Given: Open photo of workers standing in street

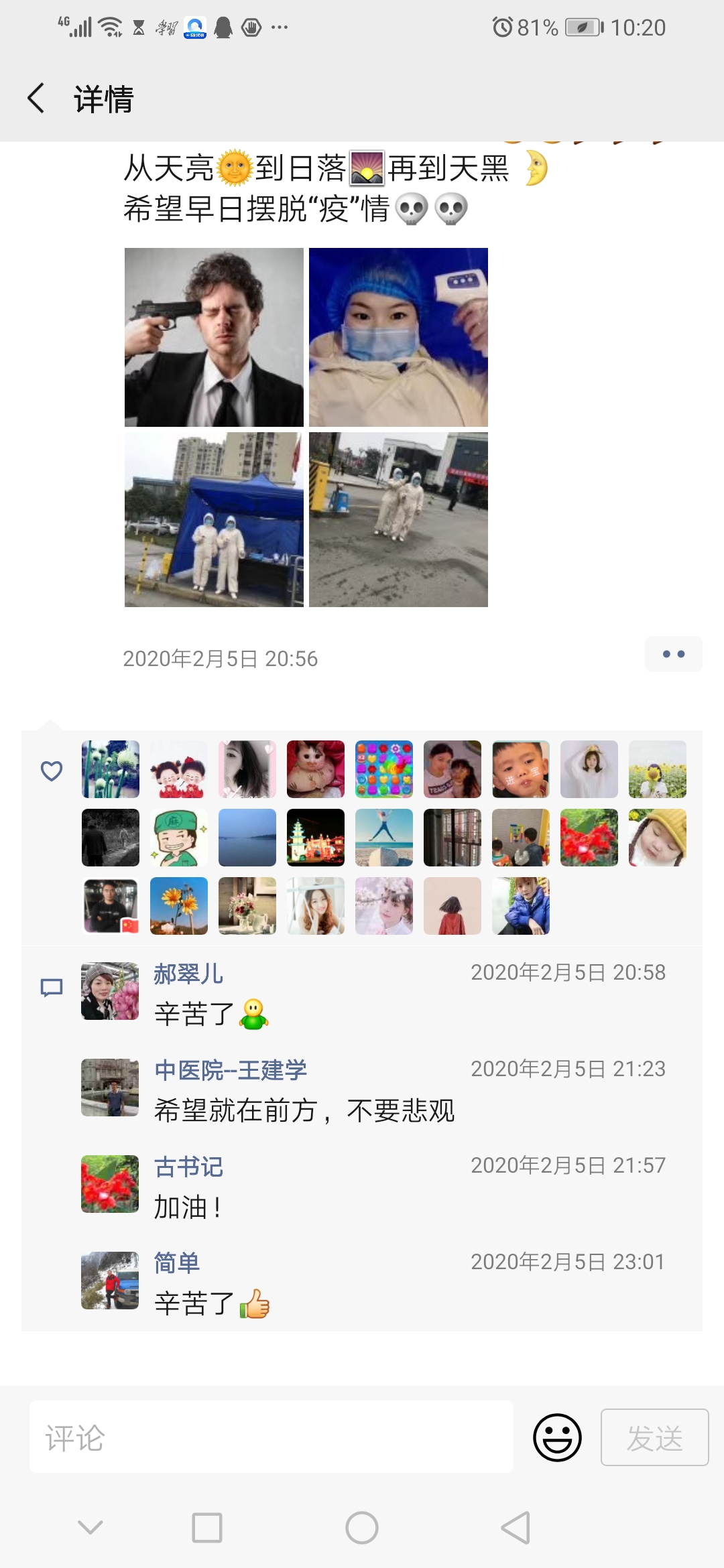Looking at the screenshot, I should point(398,519).
